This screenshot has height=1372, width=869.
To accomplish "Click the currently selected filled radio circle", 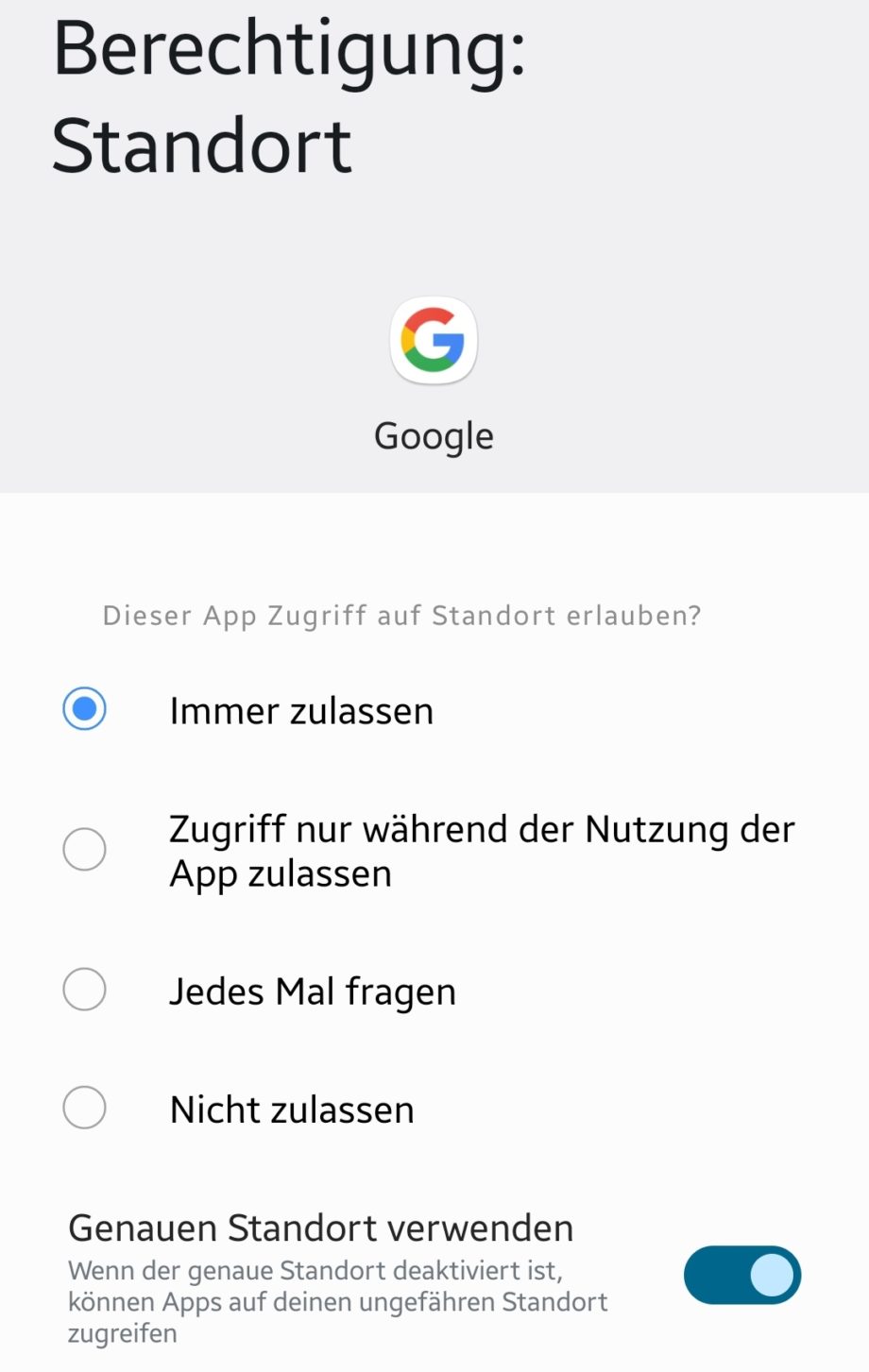I will (83, 709).
